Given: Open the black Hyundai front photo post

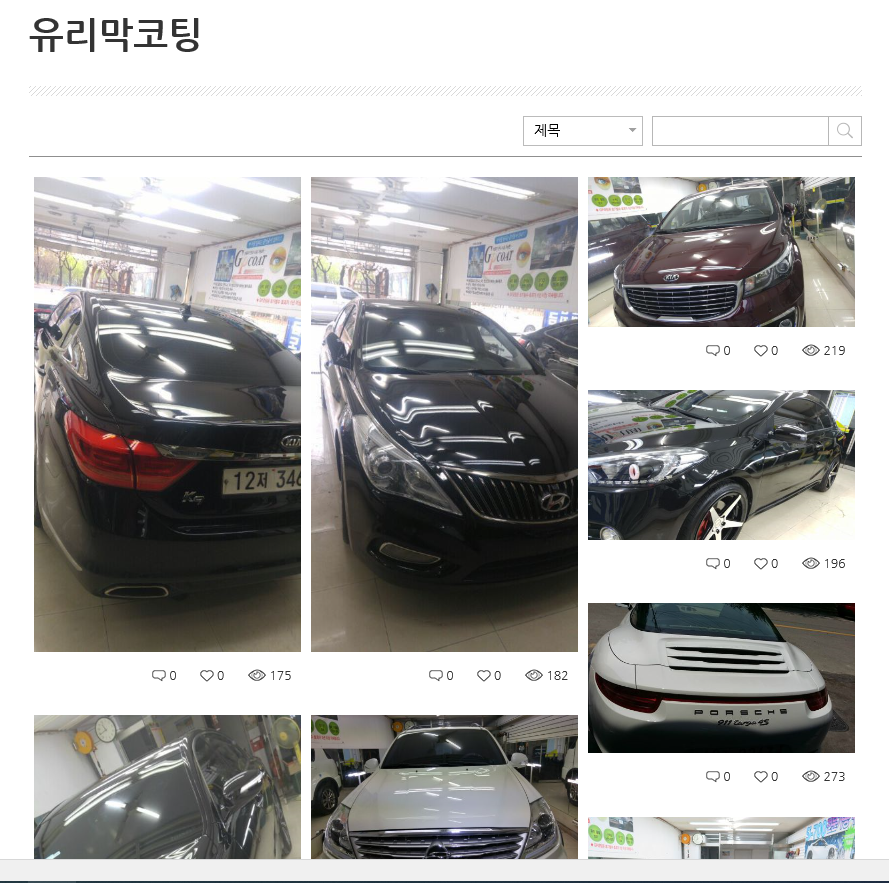Looking at the screenshot, I should pos(444,414).
